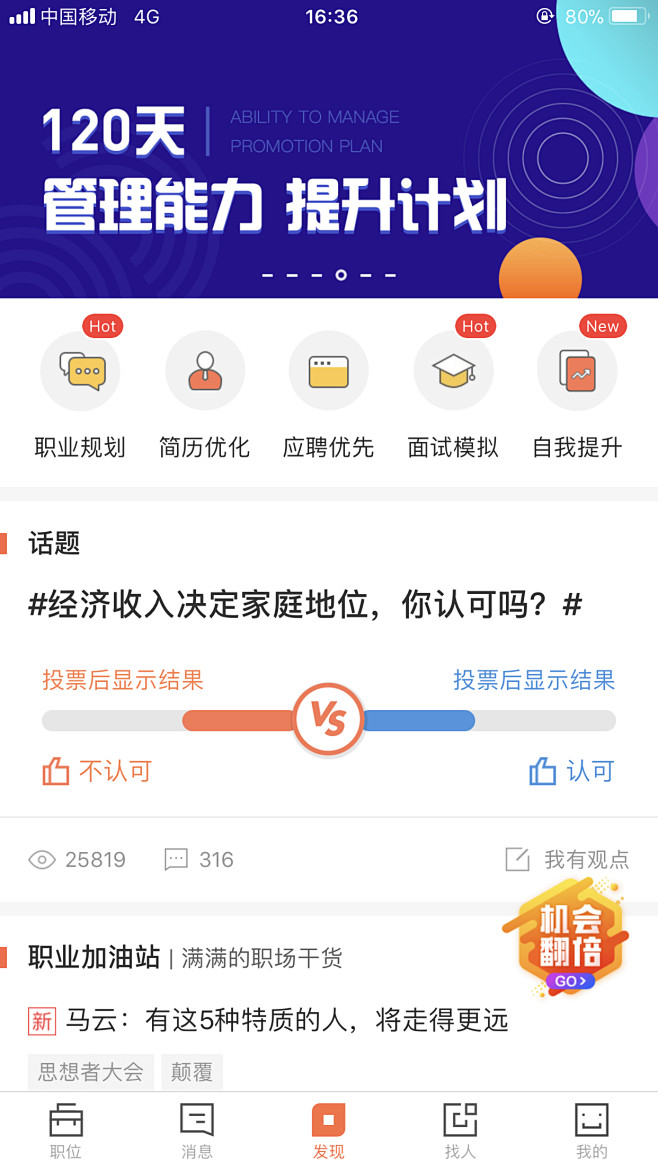Go to the 找人 tab
This screenshot has width=658, height=1170.
(x=460, y=1131)
